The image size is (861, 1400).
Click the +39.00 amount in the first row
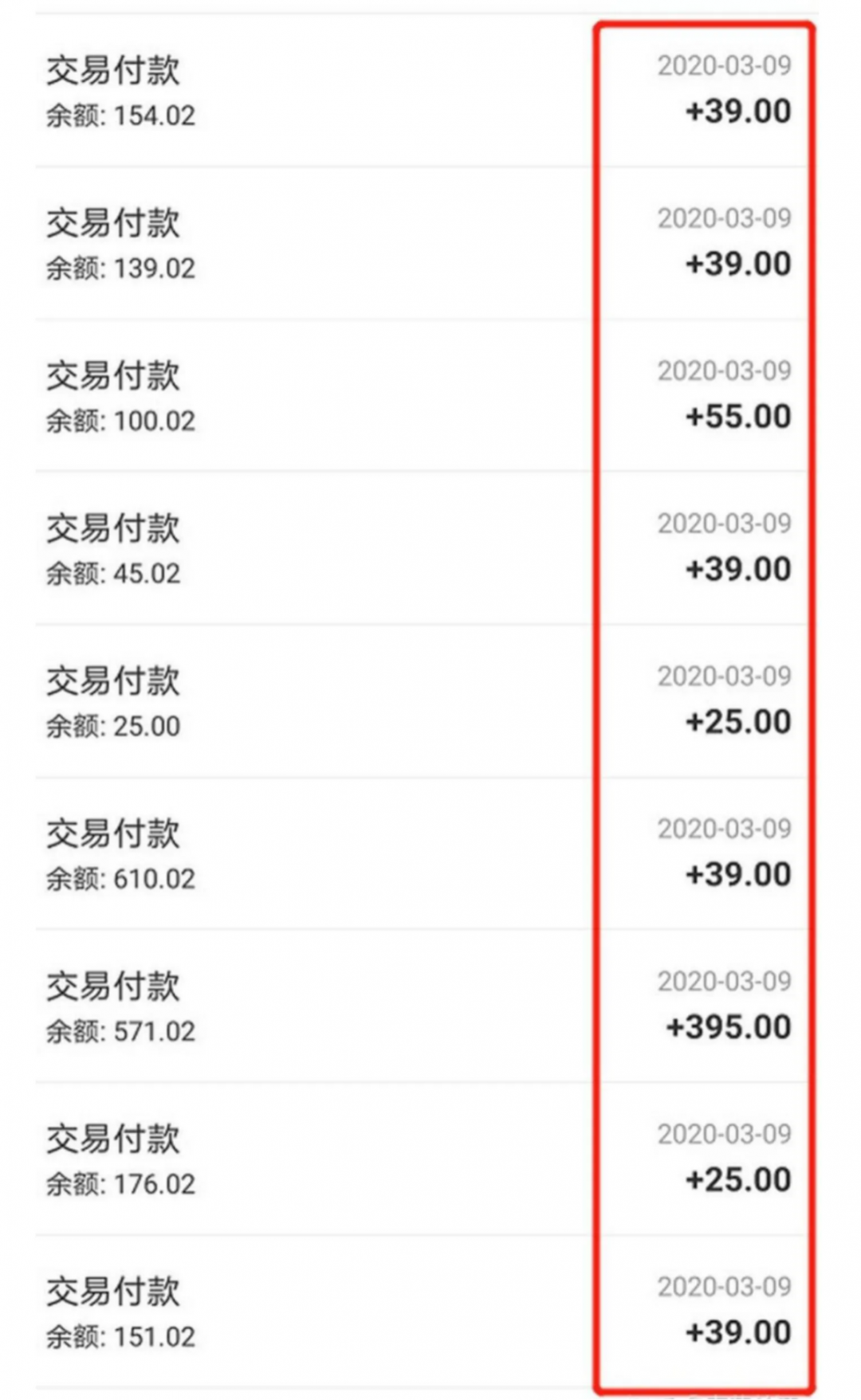point(737,113)
